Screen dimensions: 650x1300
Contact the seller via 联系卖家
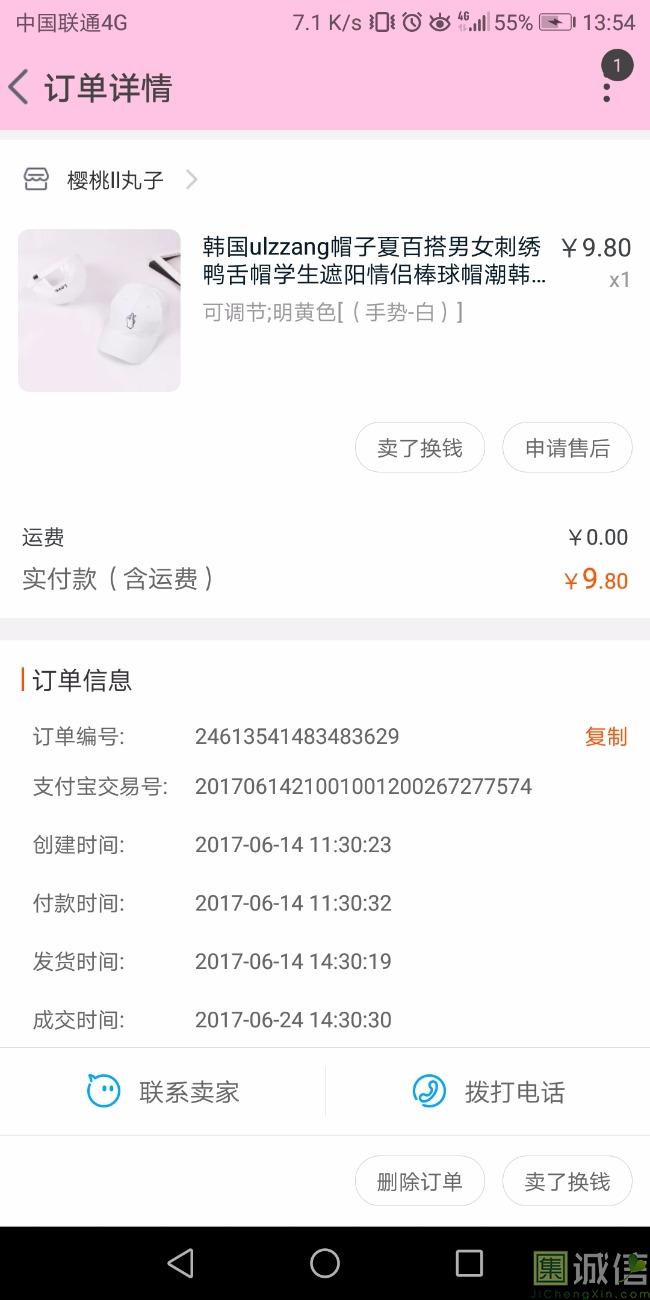[x=163, y=1091]
